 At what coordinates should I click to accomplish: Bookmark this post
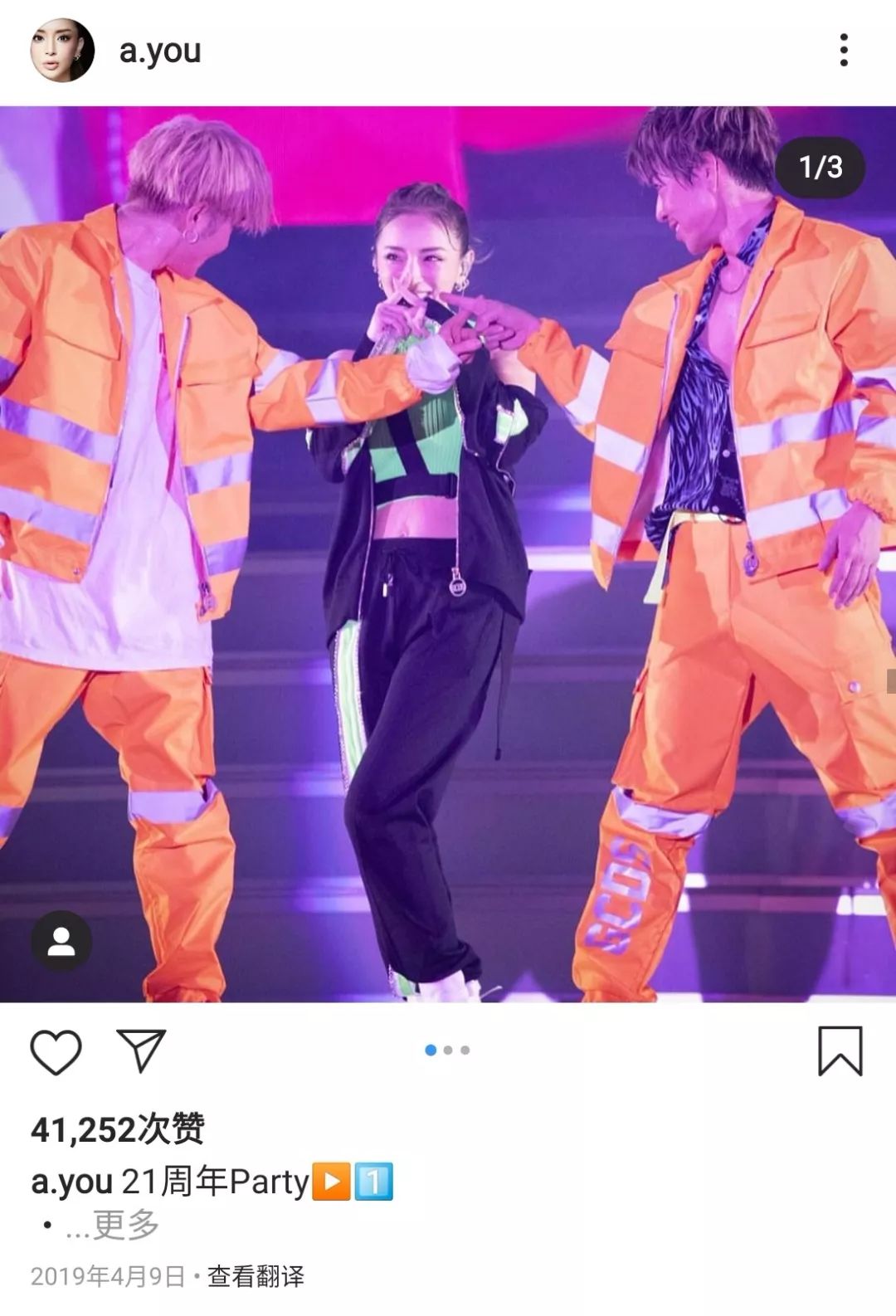pyautogui.click(x=840, y=1050)
